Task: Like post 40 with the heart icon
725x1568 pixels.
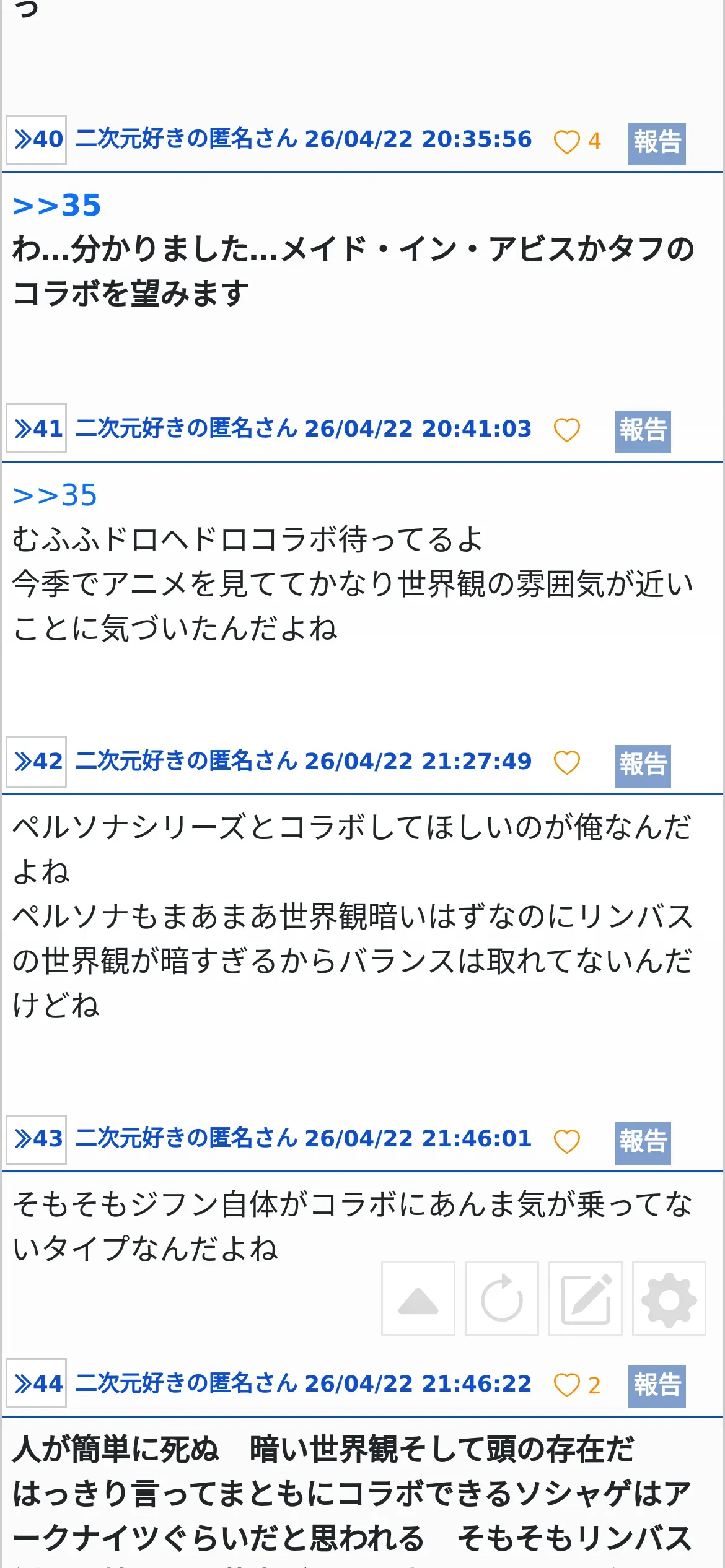Action: coord(566,142)
